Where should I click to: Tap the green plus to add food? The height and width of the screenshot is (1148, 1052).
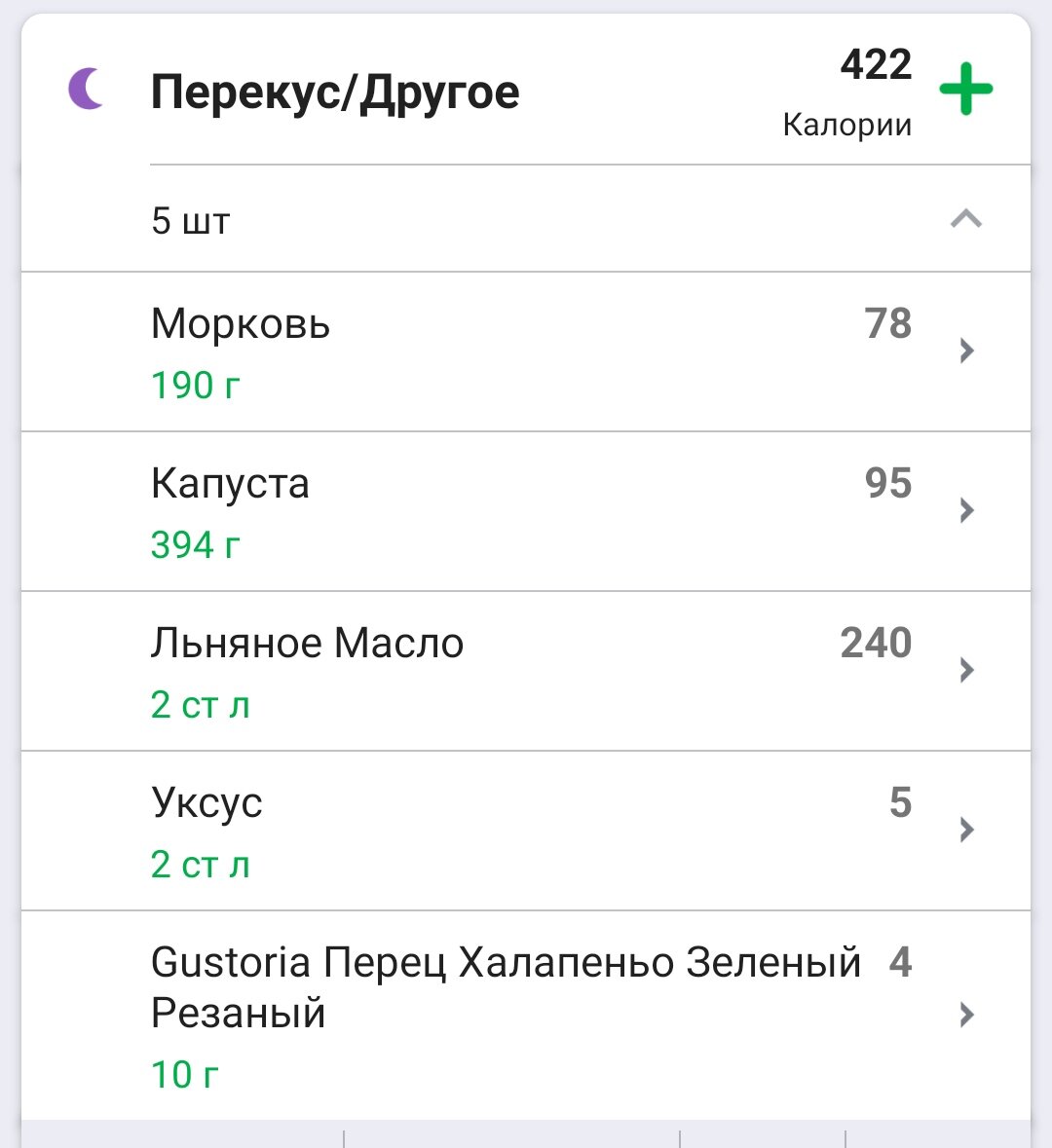click(x=966, y=88)
